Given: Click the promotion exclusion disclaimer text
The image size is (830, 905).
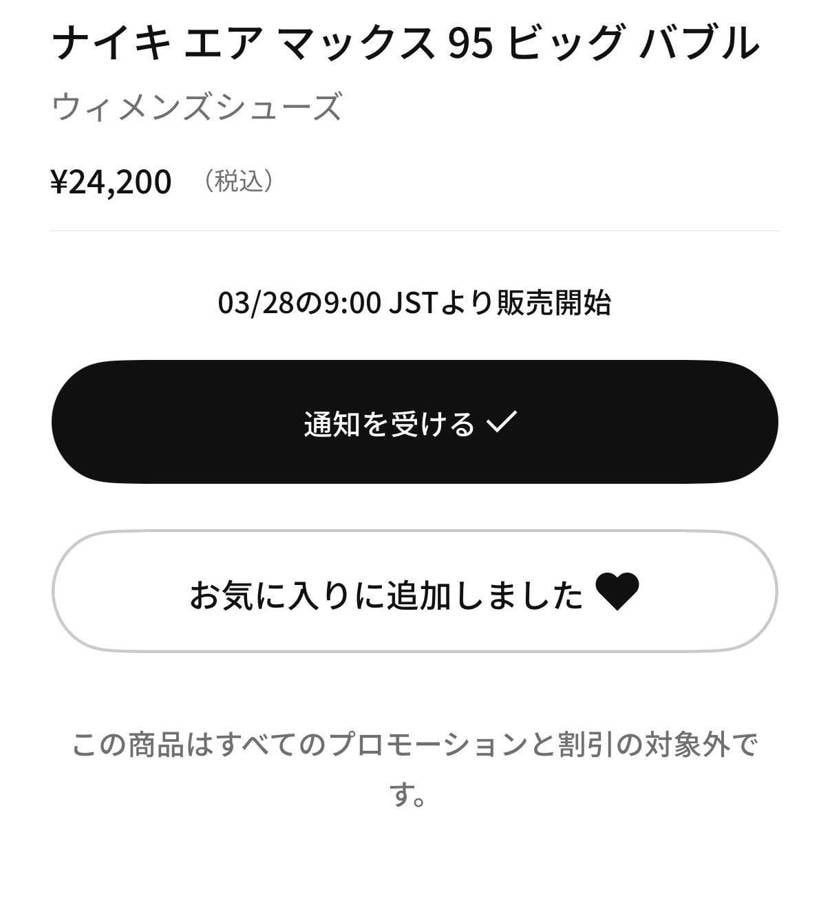Looking at the screenshot, I should (414, 770).
